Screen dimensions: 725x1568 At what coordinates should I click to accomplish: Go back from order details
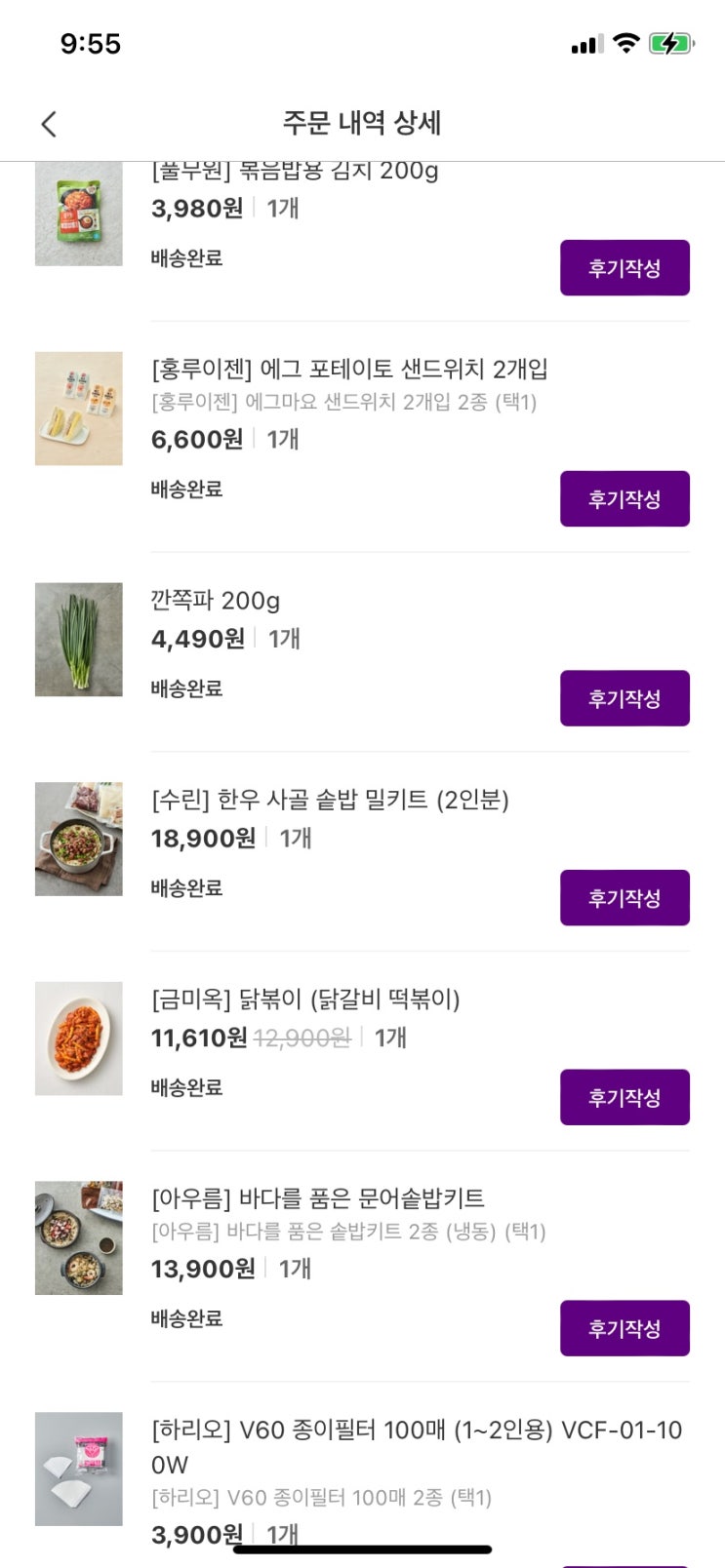pos(49,124)
